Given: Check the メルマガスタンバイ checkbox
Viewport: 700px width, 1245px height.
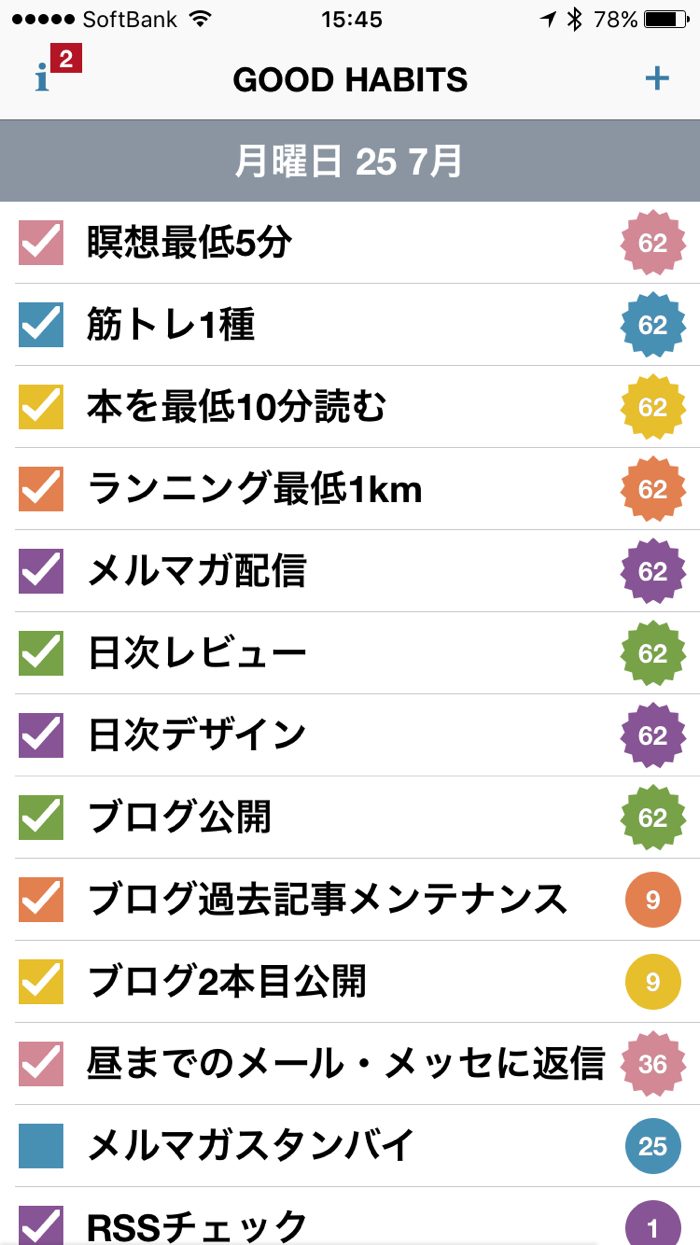Looking at the screenshot, I should click(x=41, y=1145).
